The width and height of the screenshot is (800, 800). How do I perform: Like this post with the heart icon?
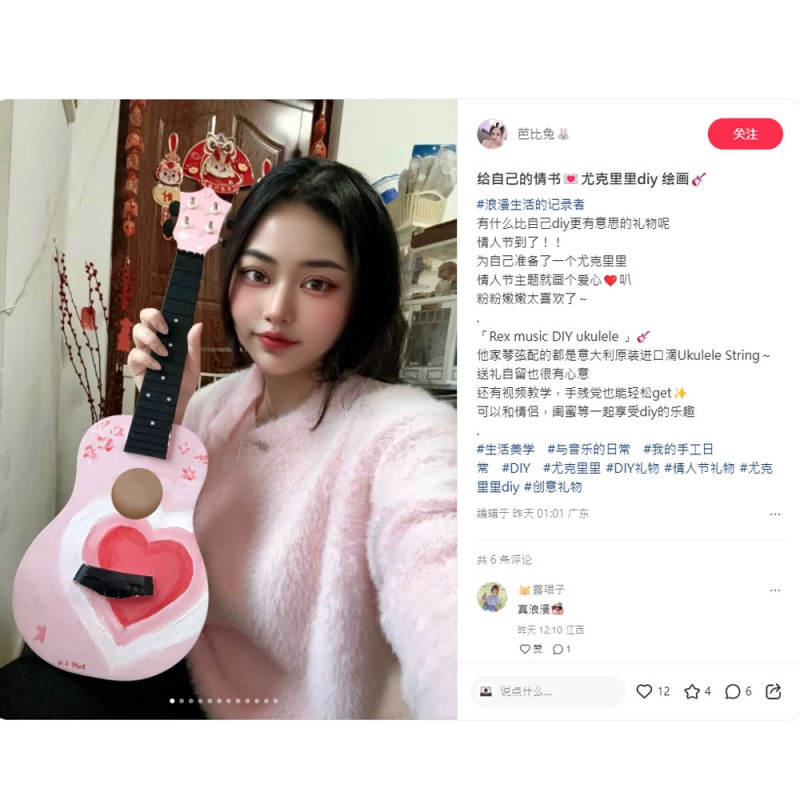point(645,691)
